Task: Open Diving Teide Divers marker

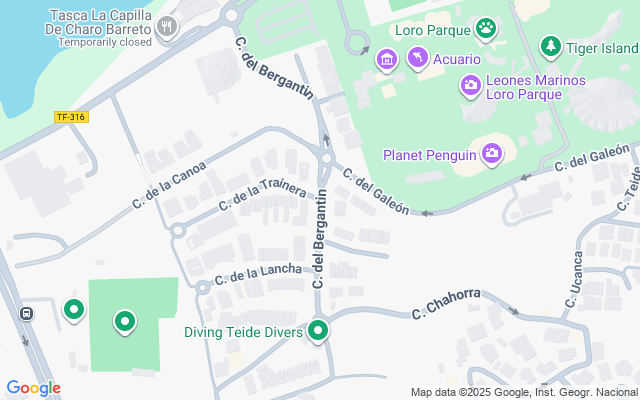Action: click(318, 329)
